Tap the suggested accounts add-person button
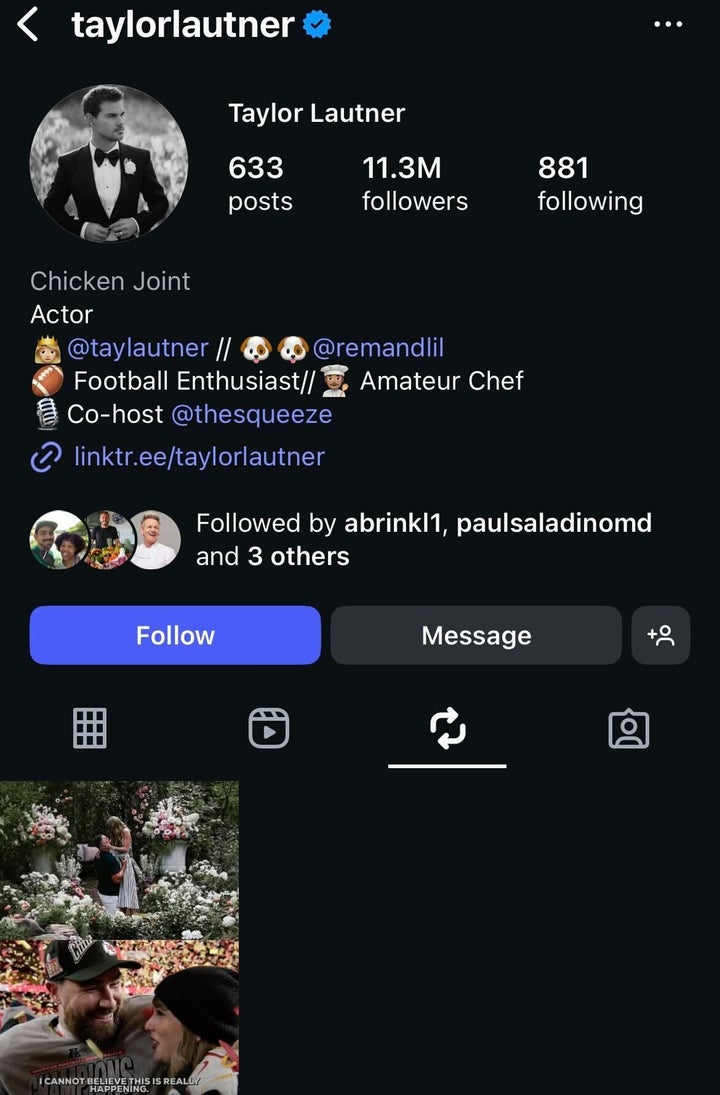Screen dimensions: 720x1095 661,635
